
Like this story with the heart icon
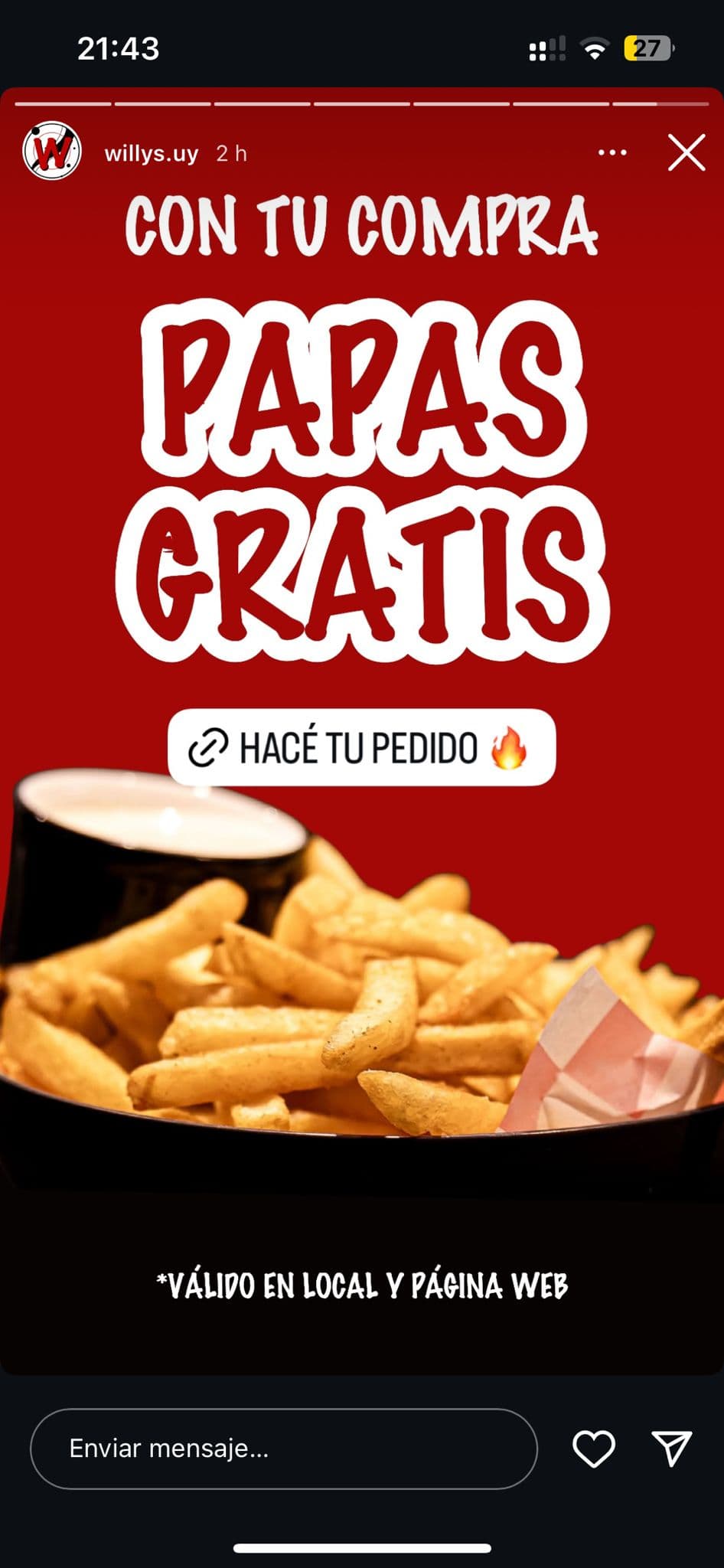tap(594, 1449)
